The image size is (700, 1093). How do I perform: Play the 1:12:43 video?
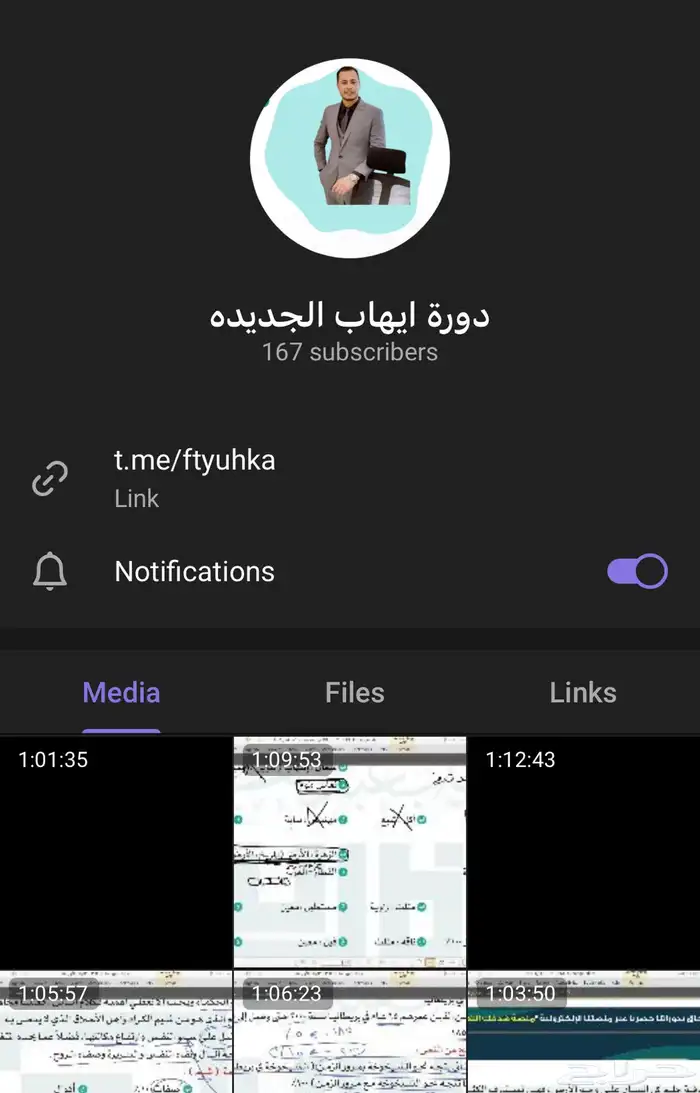pyautogui.click(x=584, y=852)
